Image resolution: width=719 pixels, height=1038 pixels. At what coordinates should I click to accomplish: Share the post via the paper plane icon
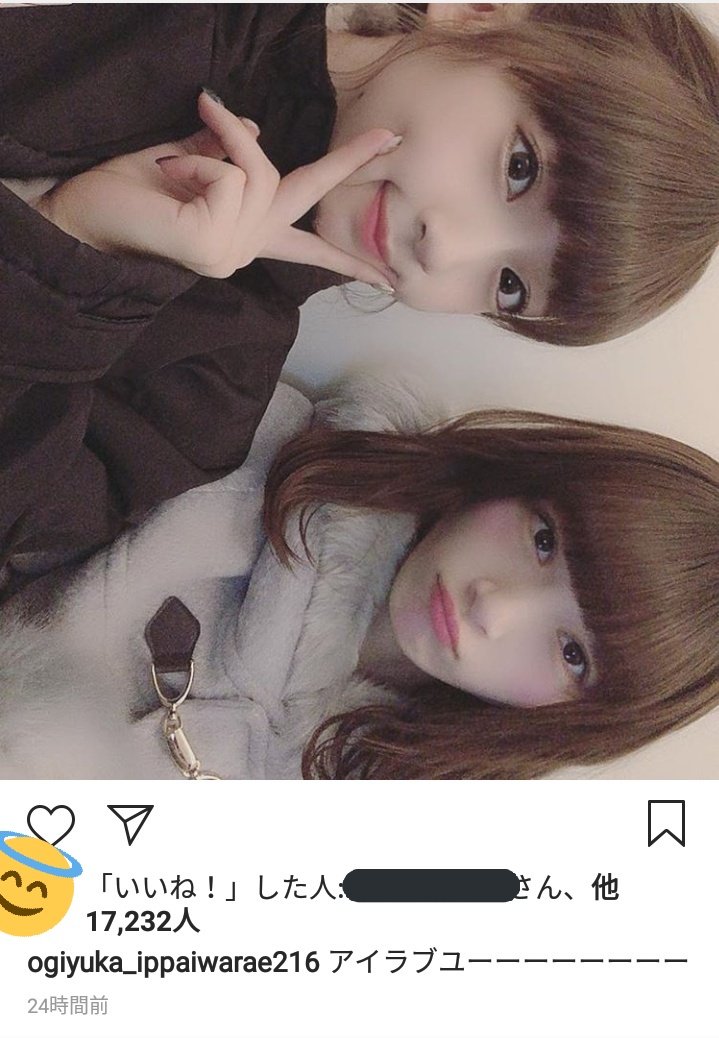130,823
